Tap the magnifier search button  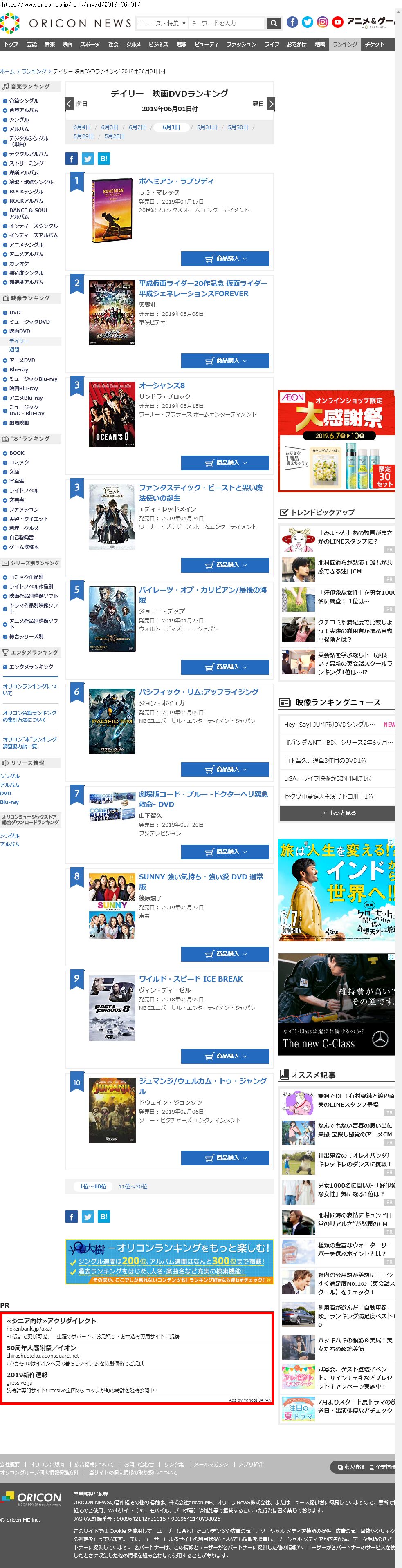[x=274, y=23]
